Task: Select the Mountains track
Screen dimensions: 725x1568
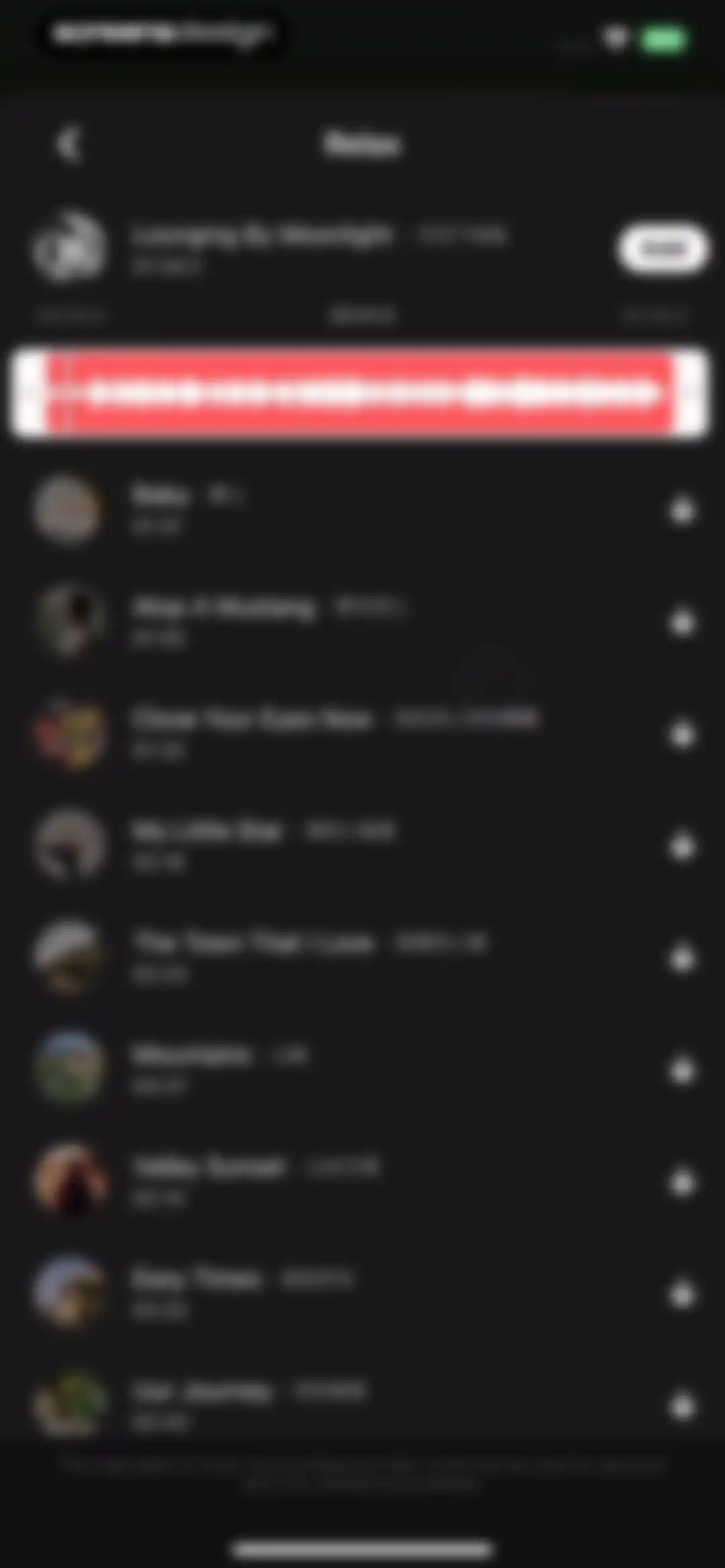Action: point(362,1069)
